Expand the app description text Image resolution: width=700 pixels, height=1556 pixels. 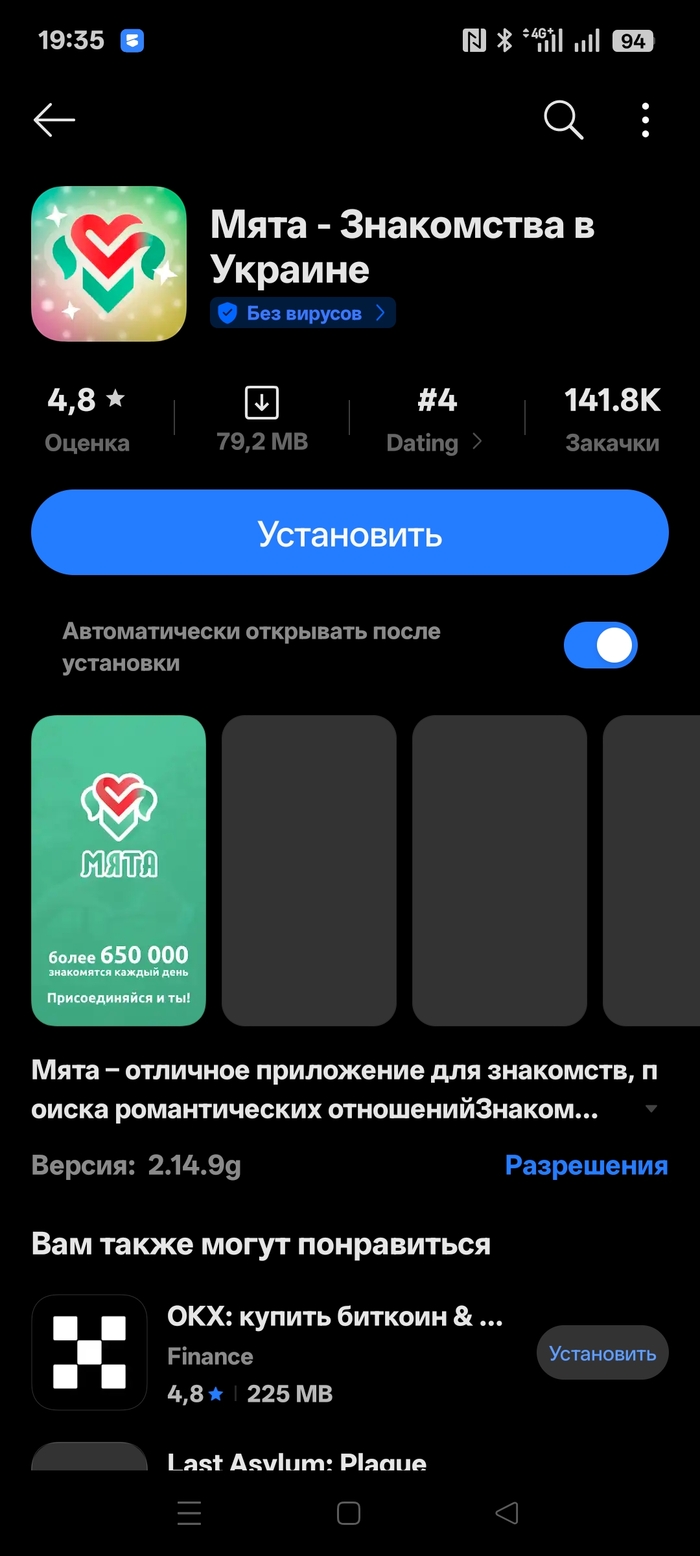[651, 1109]
